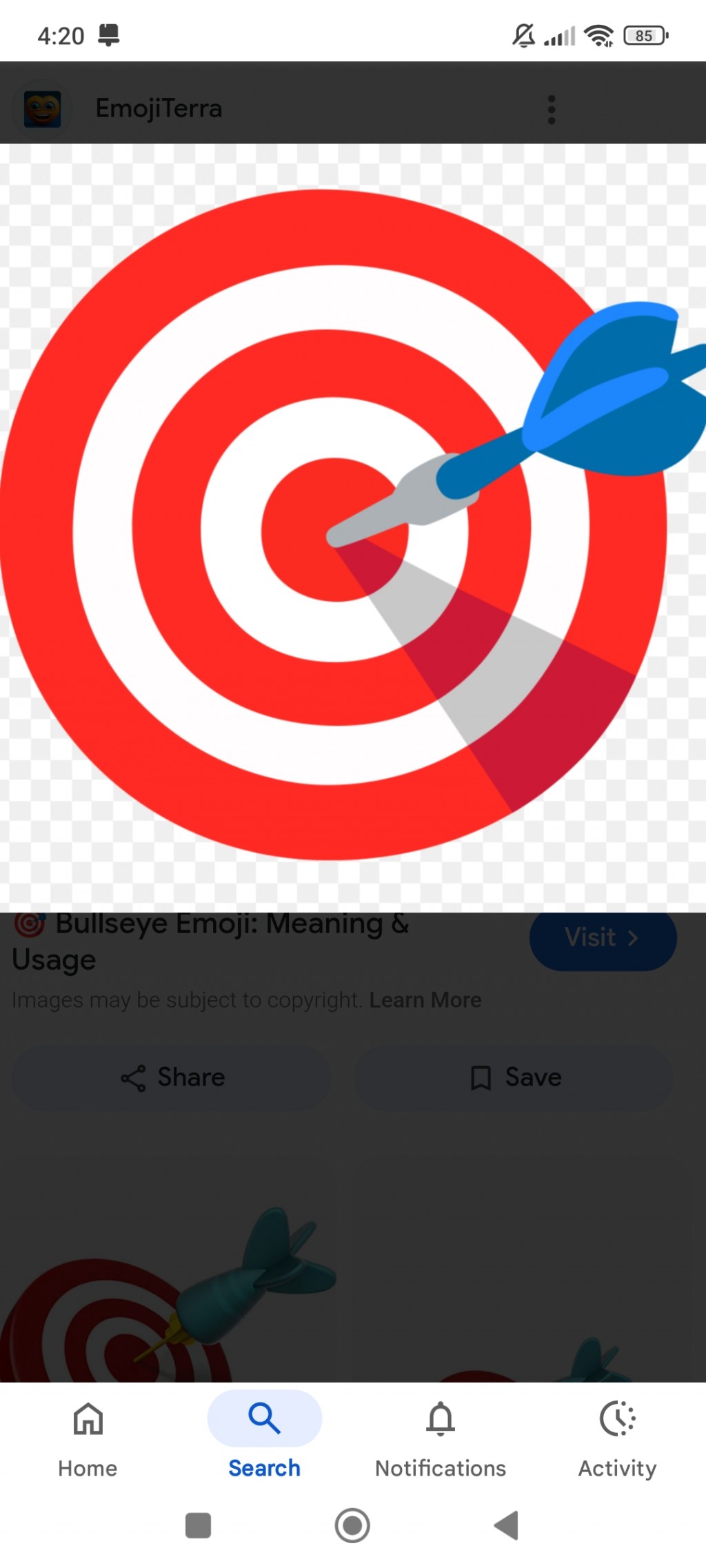The image size is (706, 1568).
Task: Open the Notifications tab
Action: click(440, 1439)
